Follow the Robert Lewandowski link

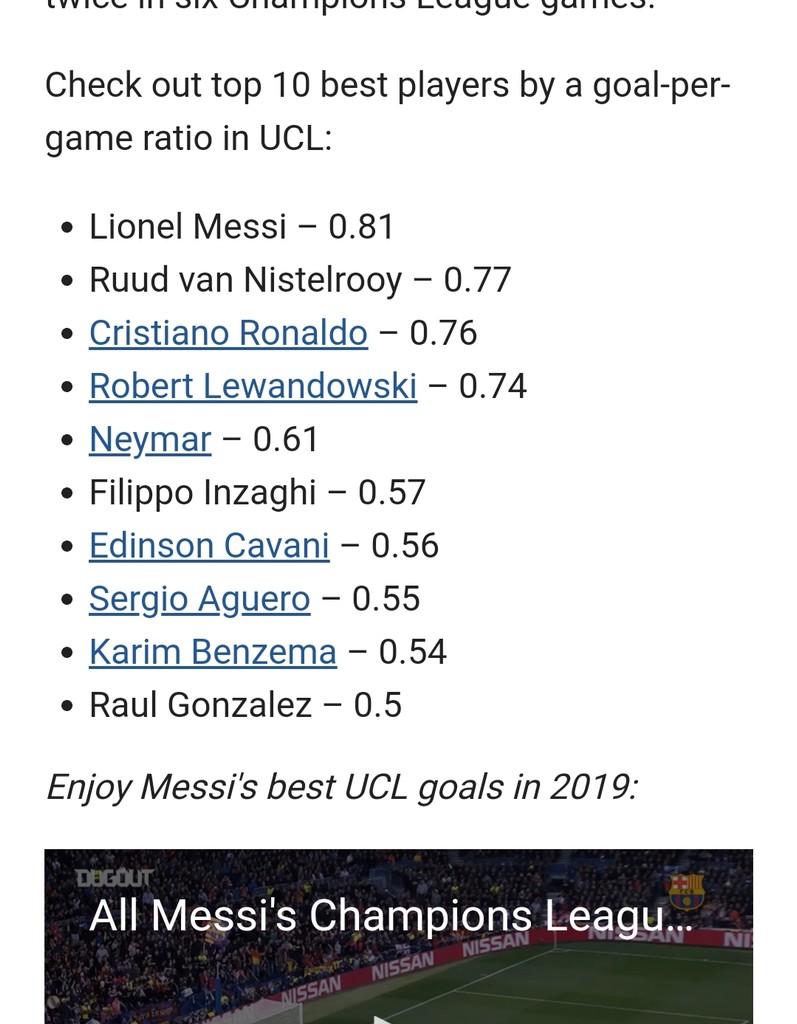252,386
